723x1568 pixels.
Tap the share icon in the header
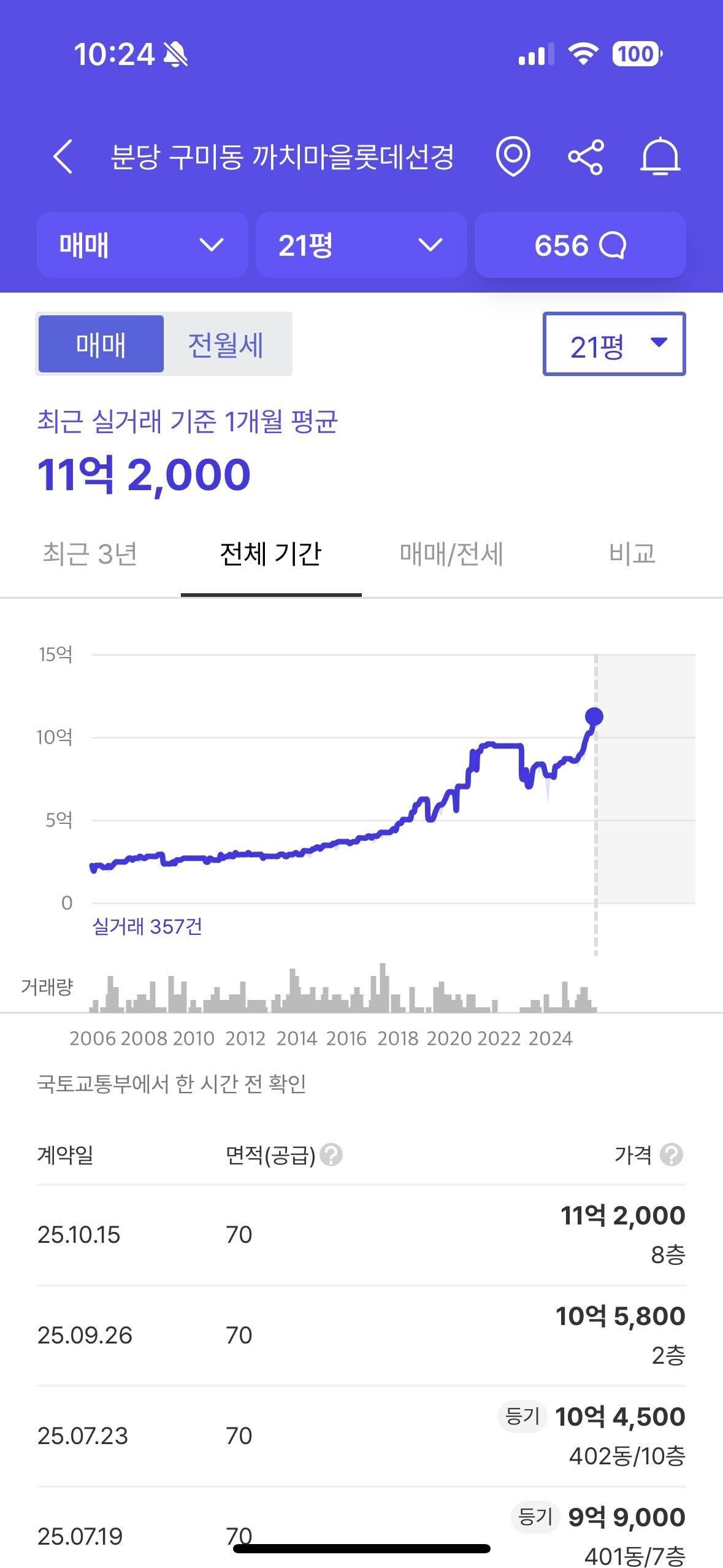tap(587, 157)
